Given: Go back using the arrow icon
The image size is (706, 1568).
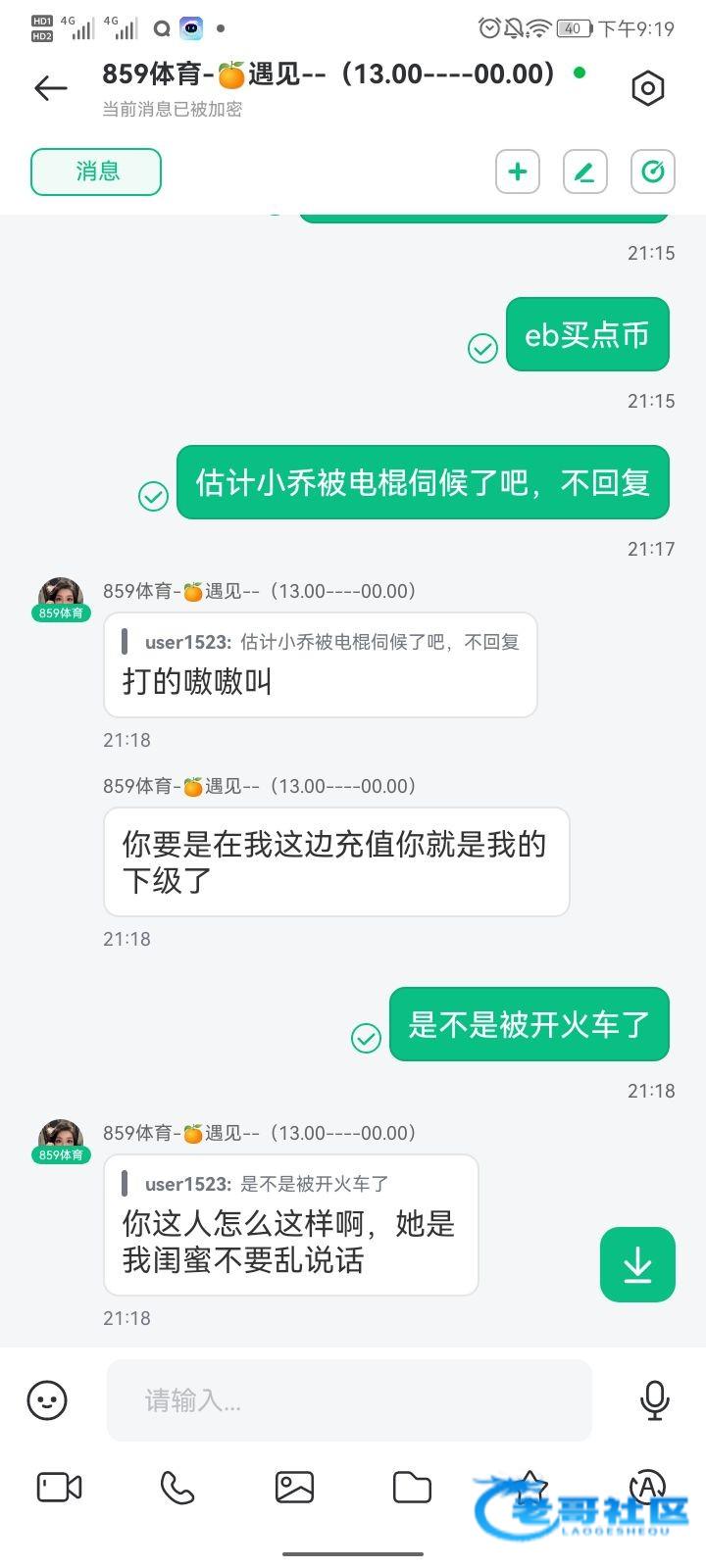Looking at the screenshot, I should click(50, 88).
